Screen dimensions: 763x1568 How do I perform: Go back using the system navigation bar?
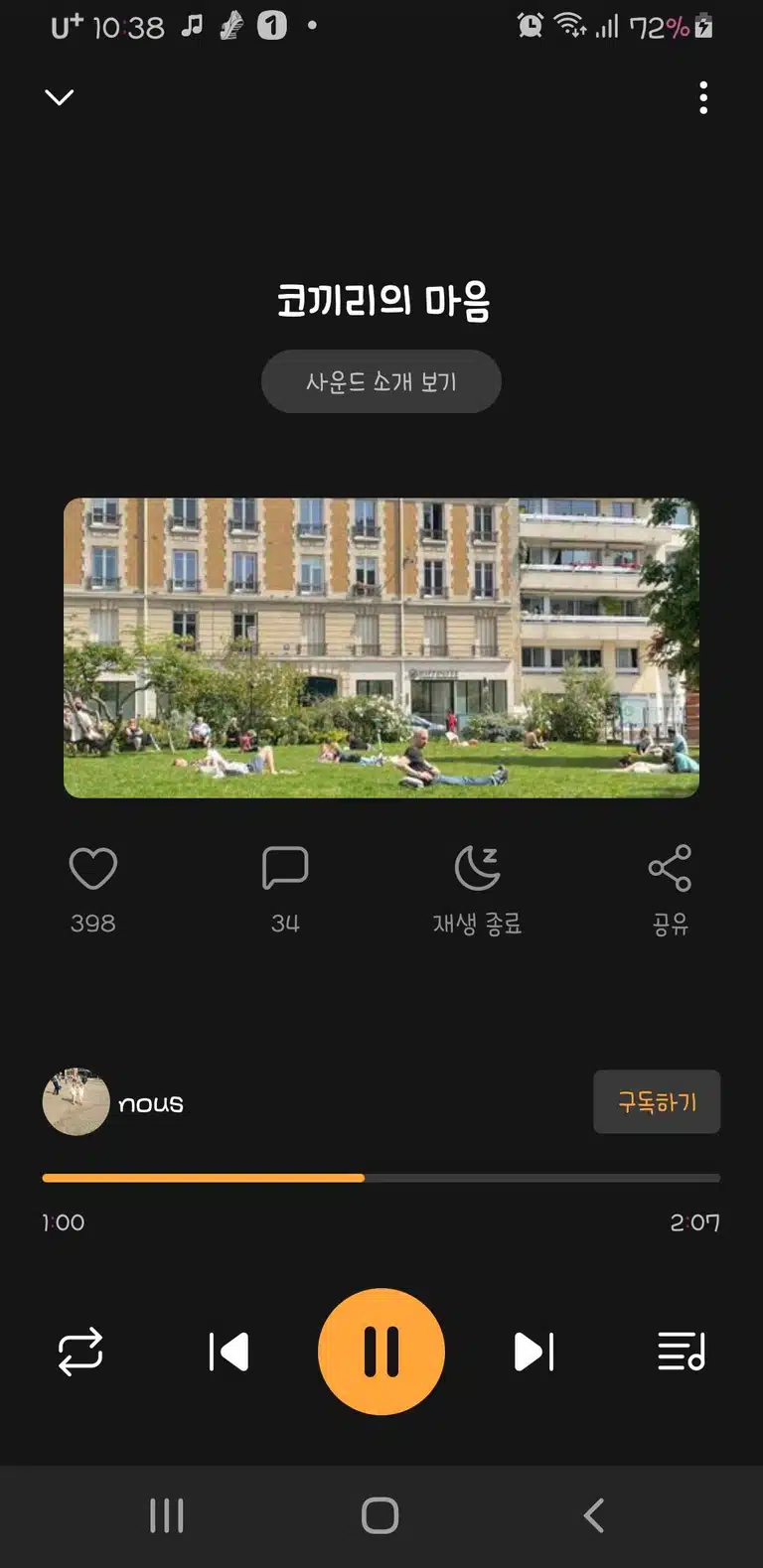coord(594,1515)
